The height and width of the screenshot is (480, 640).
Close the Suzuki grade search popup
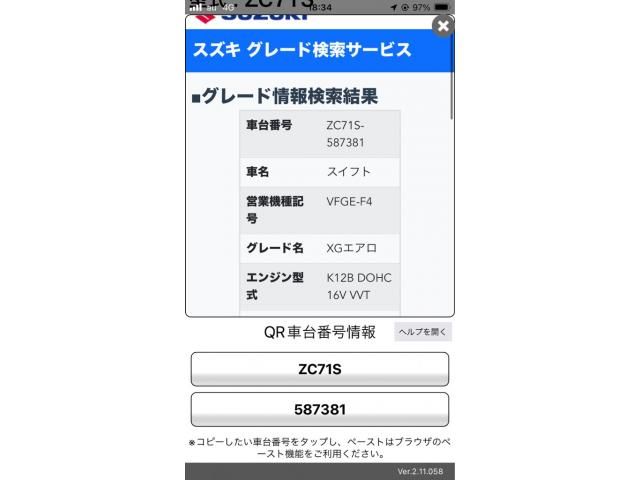[442, 26]
